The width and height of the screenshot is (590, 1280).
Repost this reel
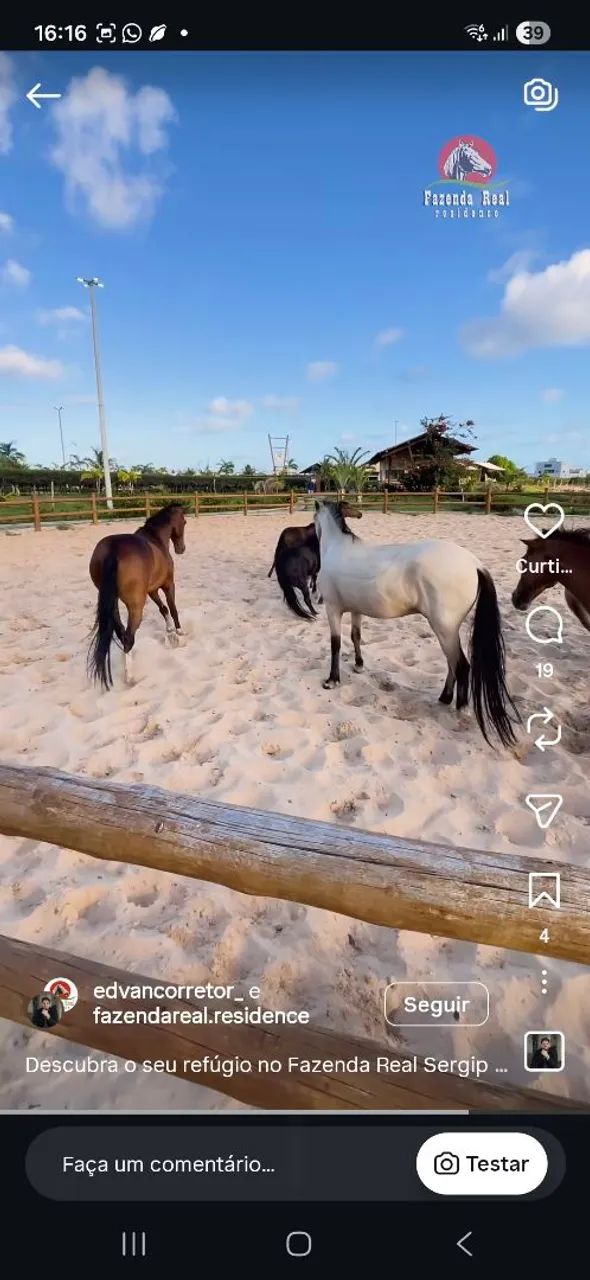click(x=544, y=729)
